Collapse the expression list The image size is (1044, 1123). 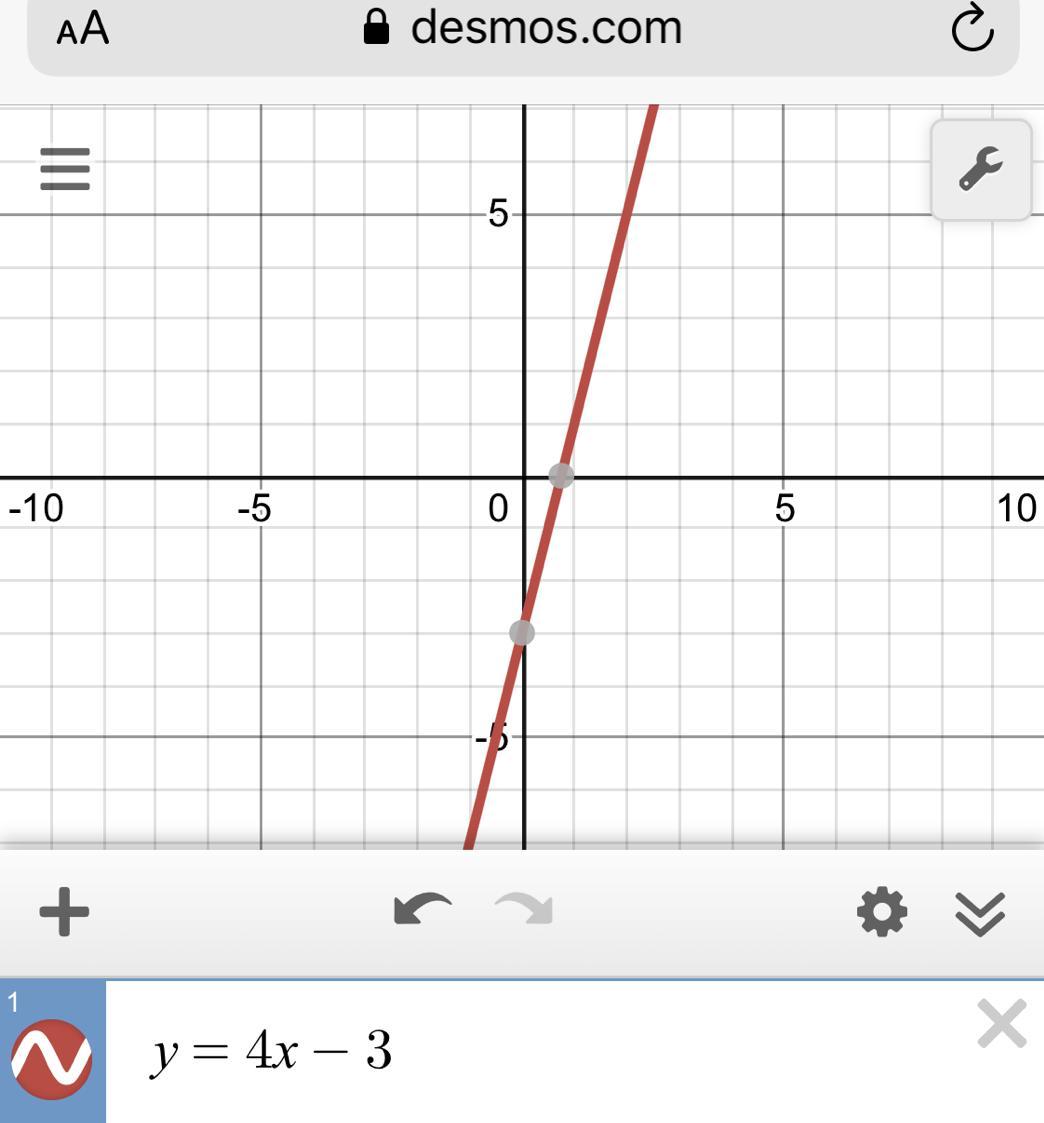click(980, 912)
